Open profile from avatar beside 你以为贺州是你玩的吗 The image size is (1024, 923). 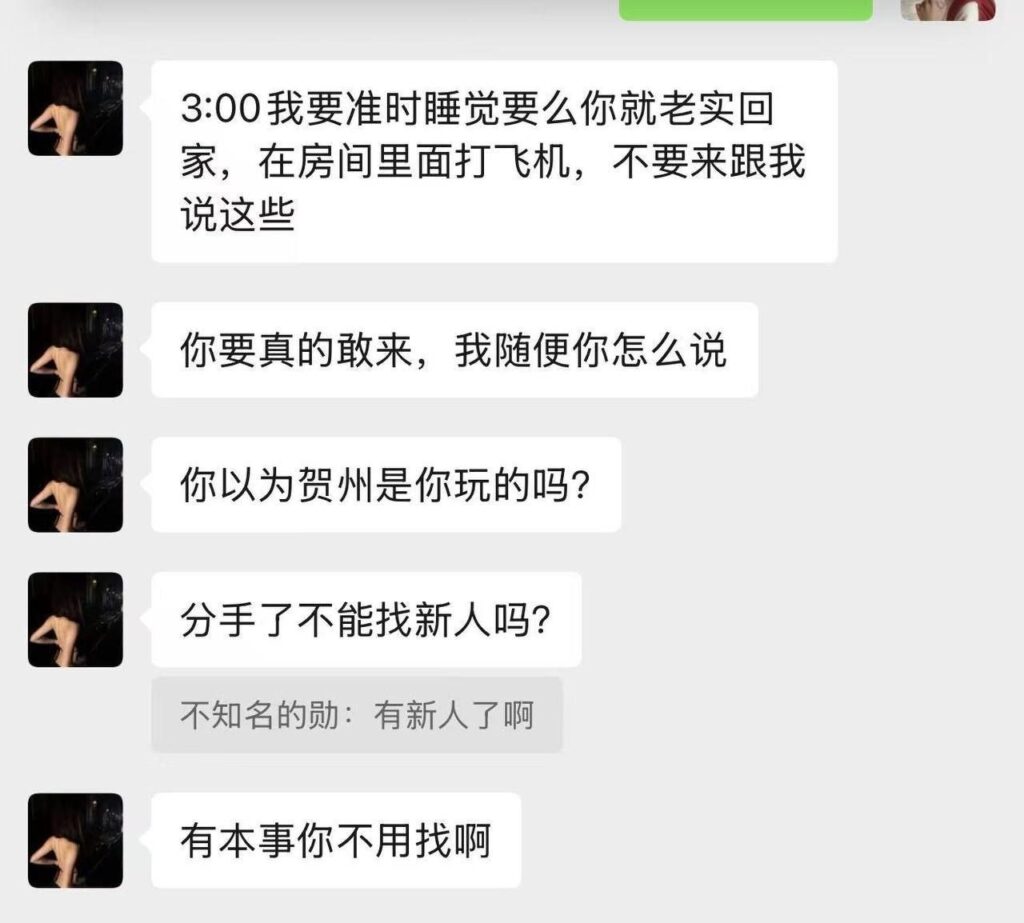click(75, 485)
